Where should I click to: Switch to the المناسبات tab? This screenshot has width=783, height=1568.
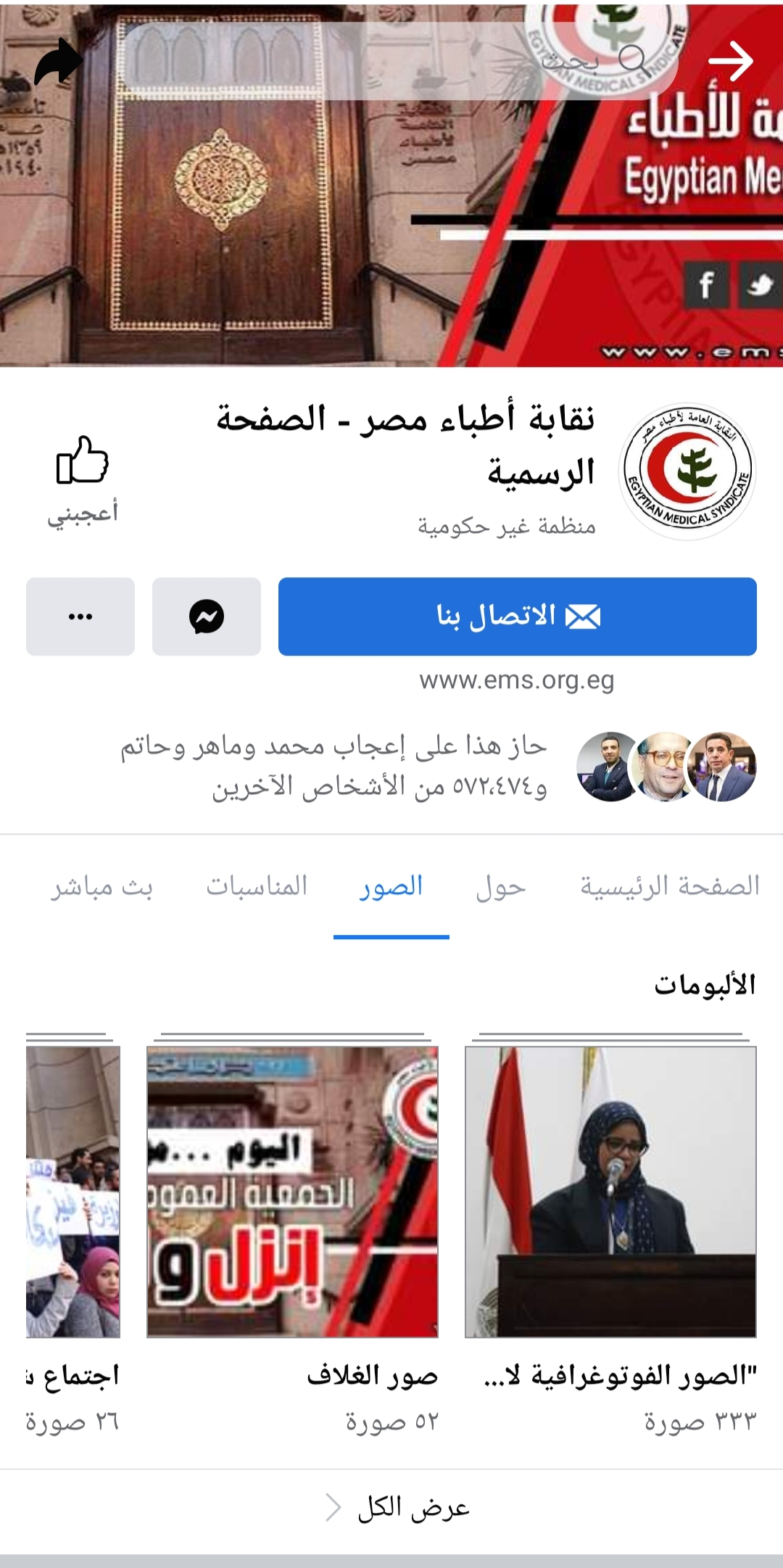click(257, 886)
